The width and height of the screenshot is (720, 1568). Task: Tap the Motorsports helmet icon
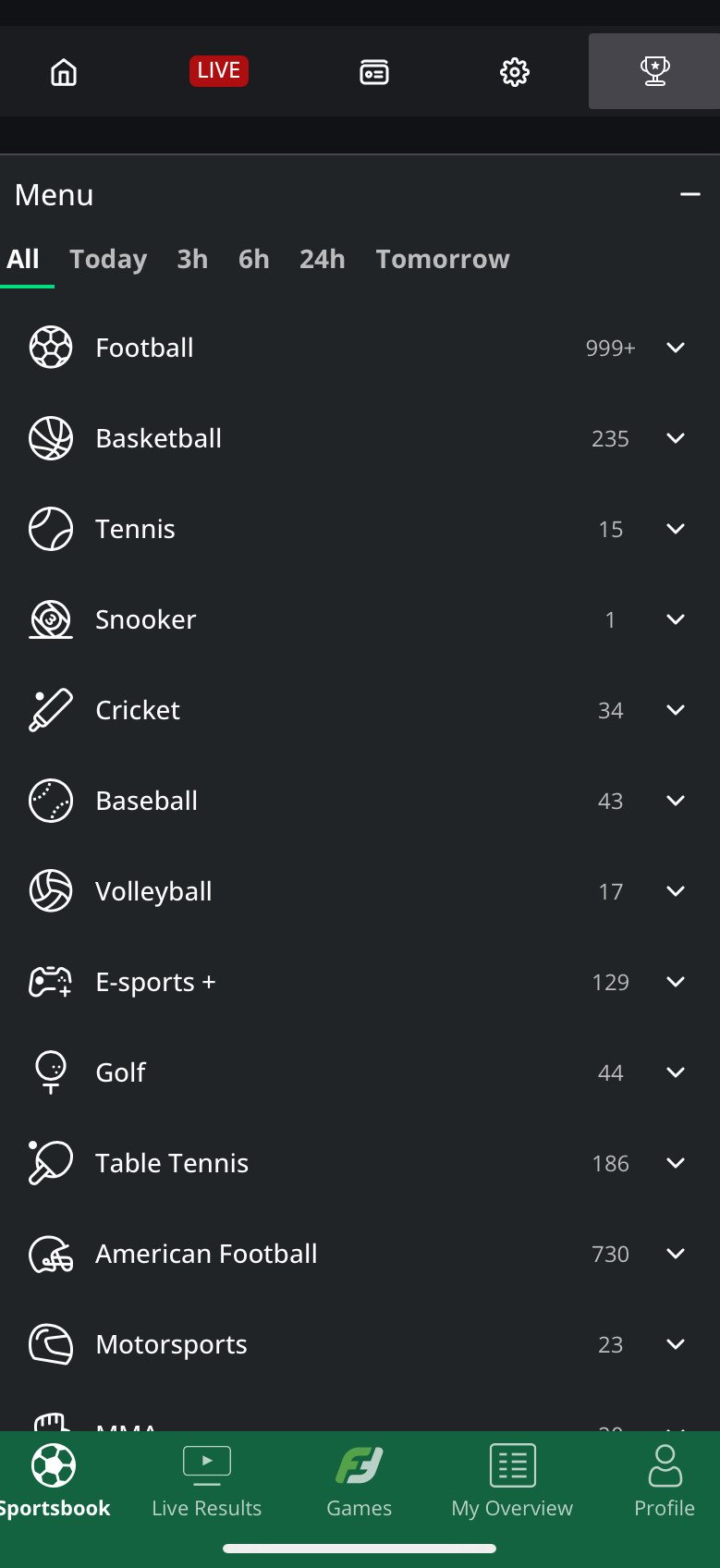[x=51, y=1344]
